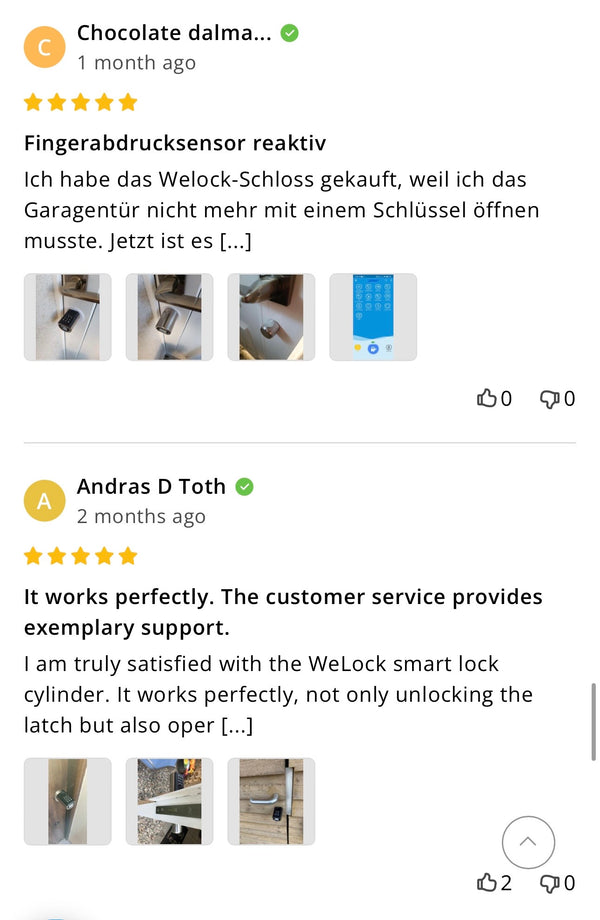Open second photo in Chocolate dalma's review
This screenshot has width=600, height=920.
point(169,317)
